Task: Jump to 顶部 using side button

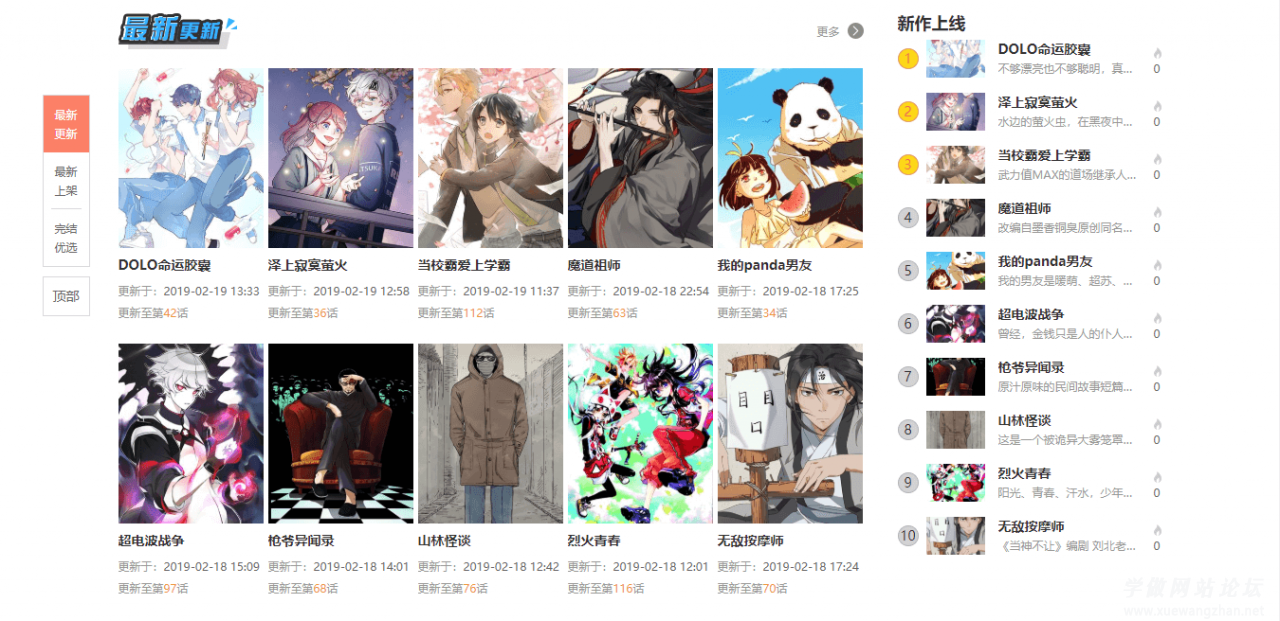Action: (x=66, y=296)
